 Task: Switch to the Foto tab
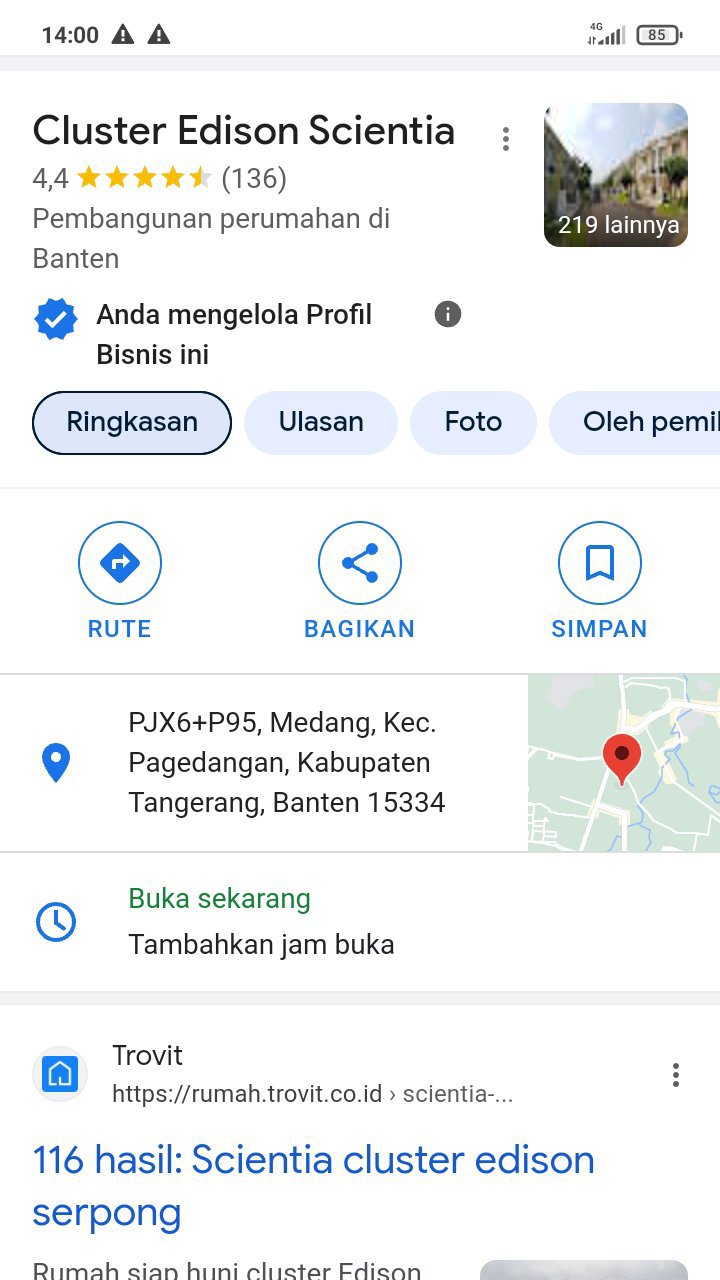pyautogui.click(x=473, y=422)
